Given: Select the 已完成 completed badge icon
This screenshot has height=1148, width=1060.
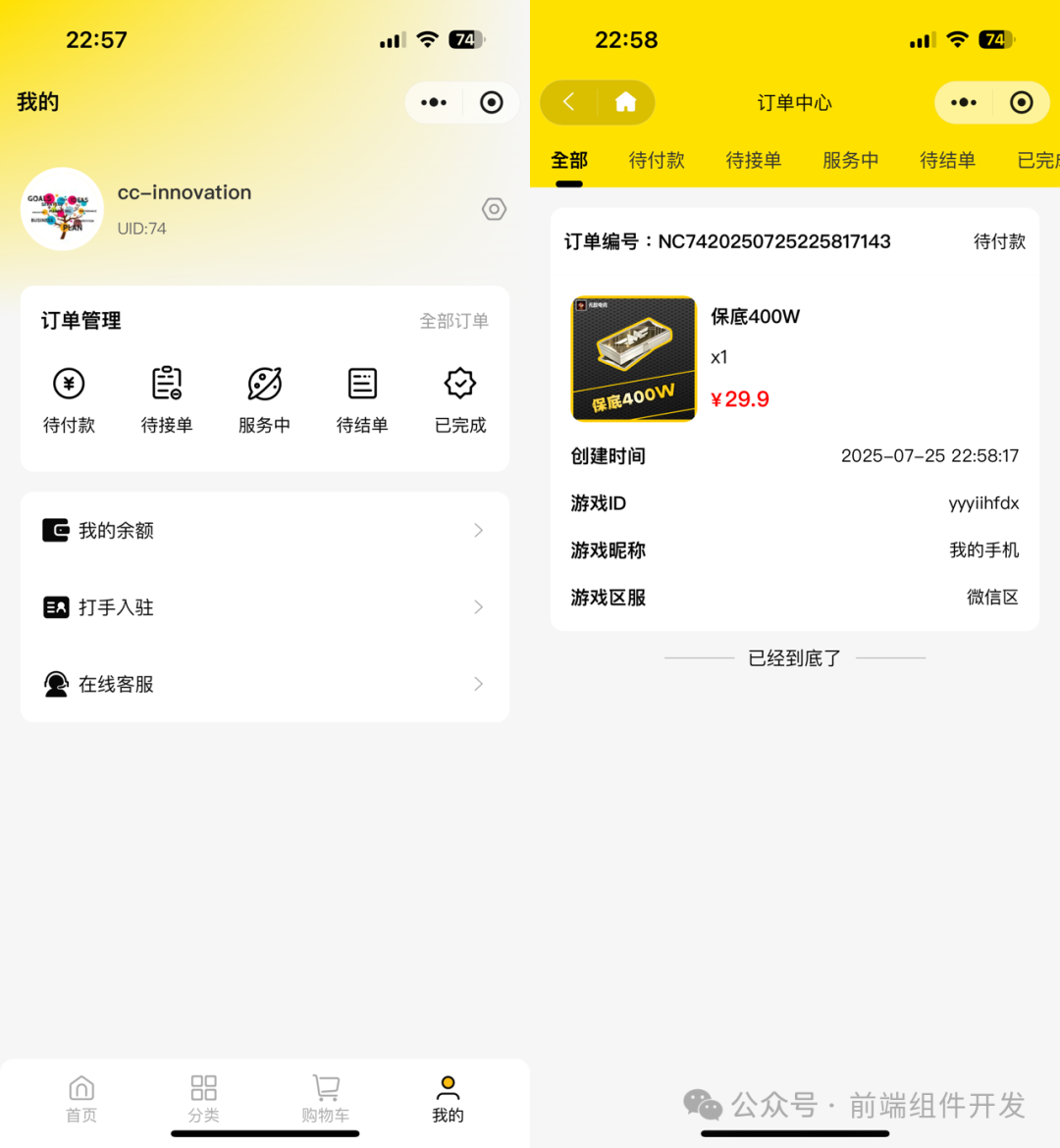Looking at the screenshot, I should pos(458,384).
